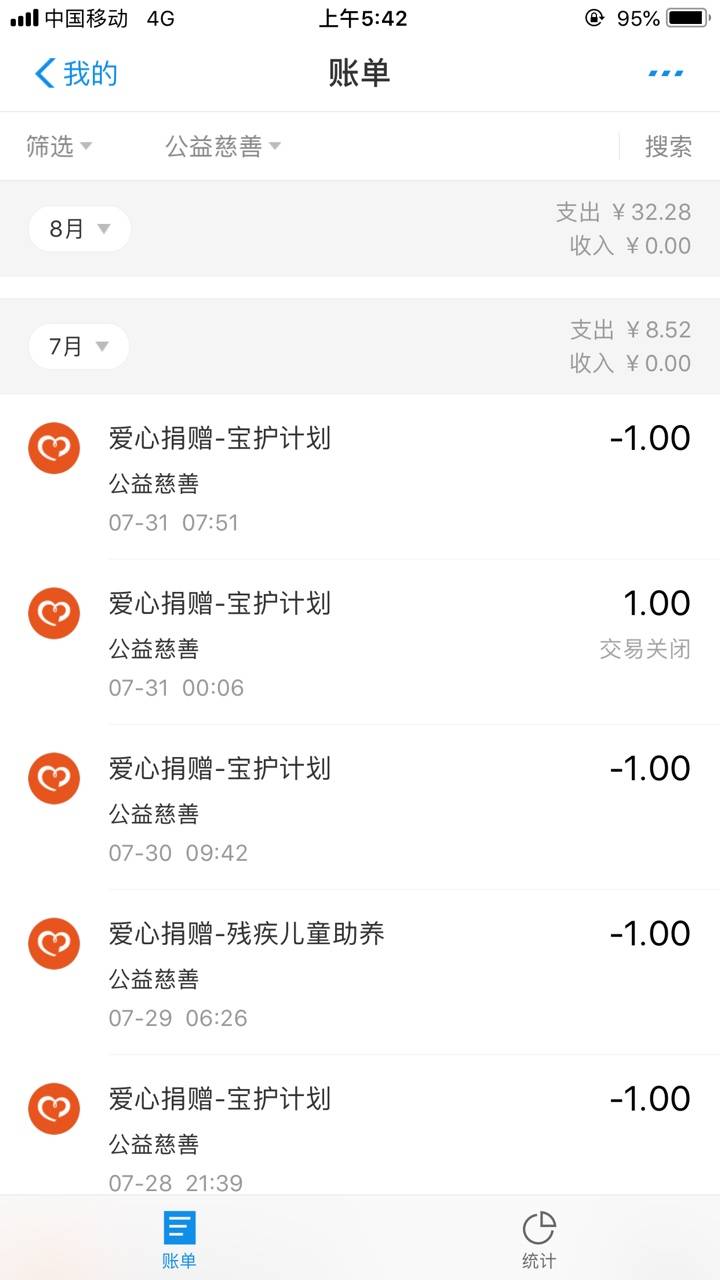The width and height of the screenshot is (720, 1280).
Task: Select the 账单 tab
Action: point(180,1240)
